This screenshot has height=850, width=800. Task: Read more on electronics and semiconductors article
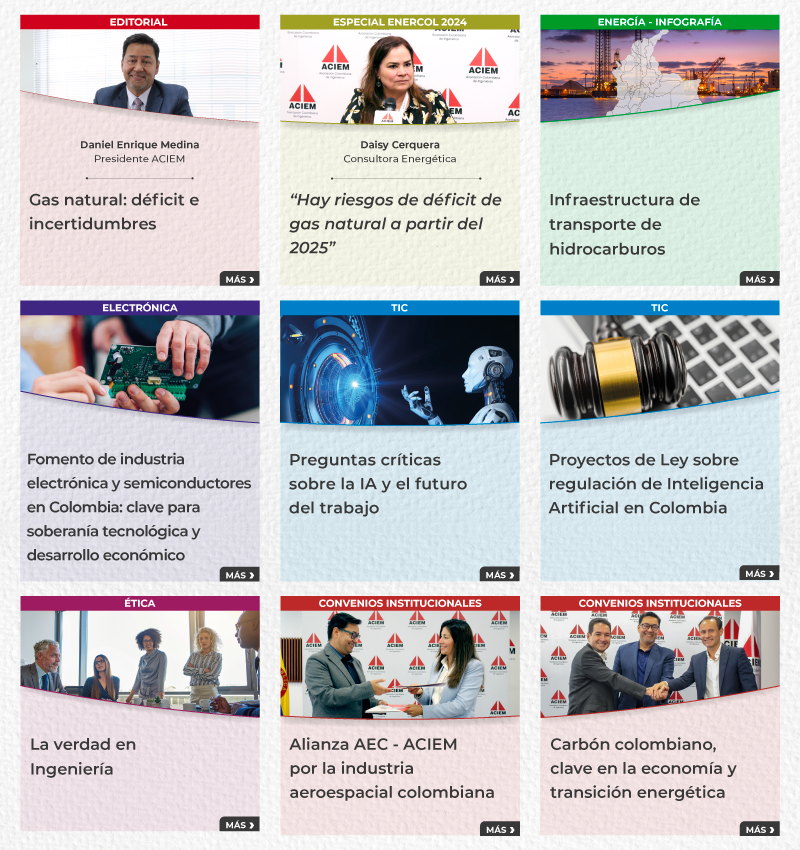click(240, 575)
